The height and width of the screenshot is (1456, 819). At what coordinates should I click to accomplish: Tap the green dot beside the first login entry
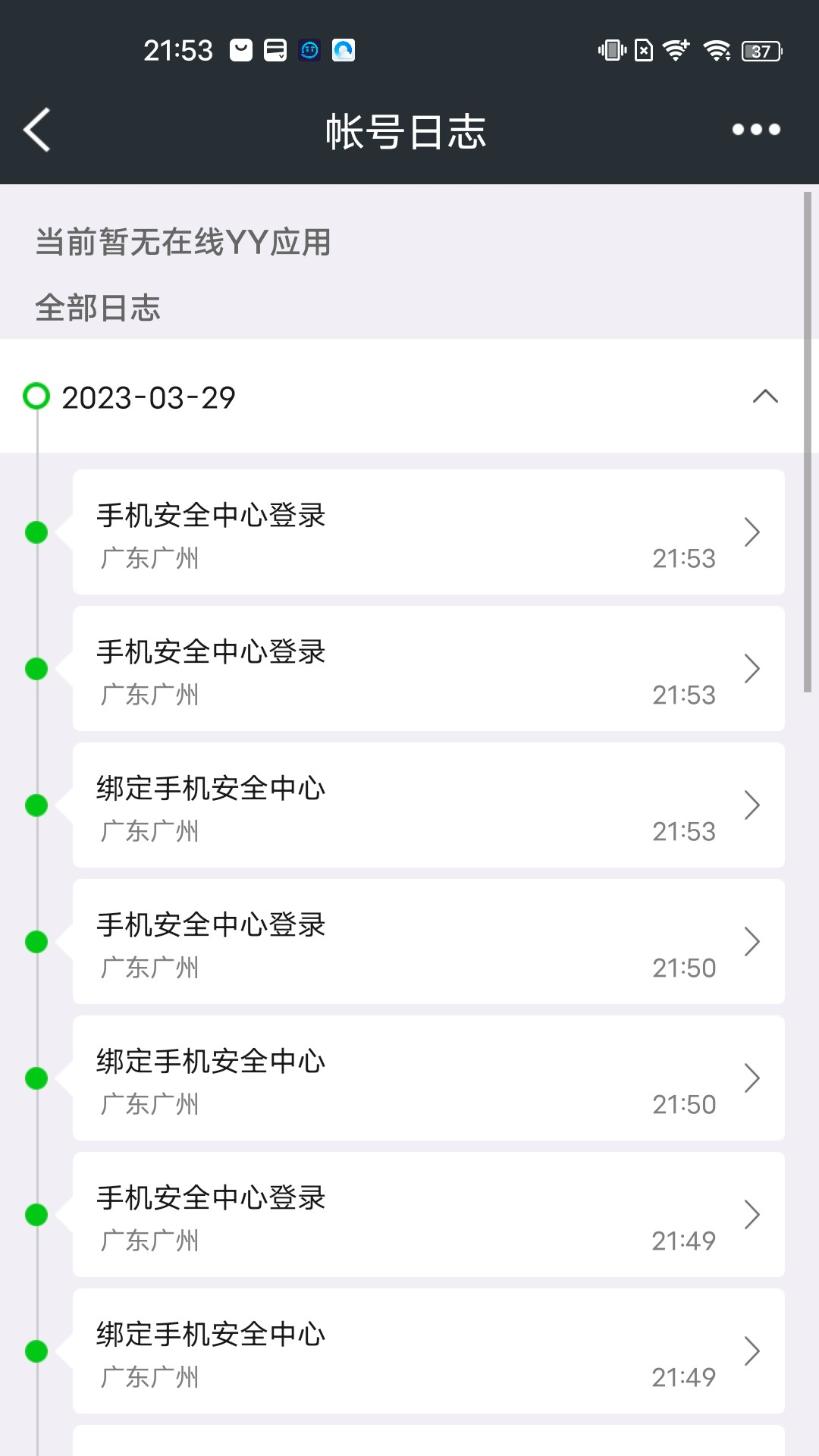[x=34, y=532]
